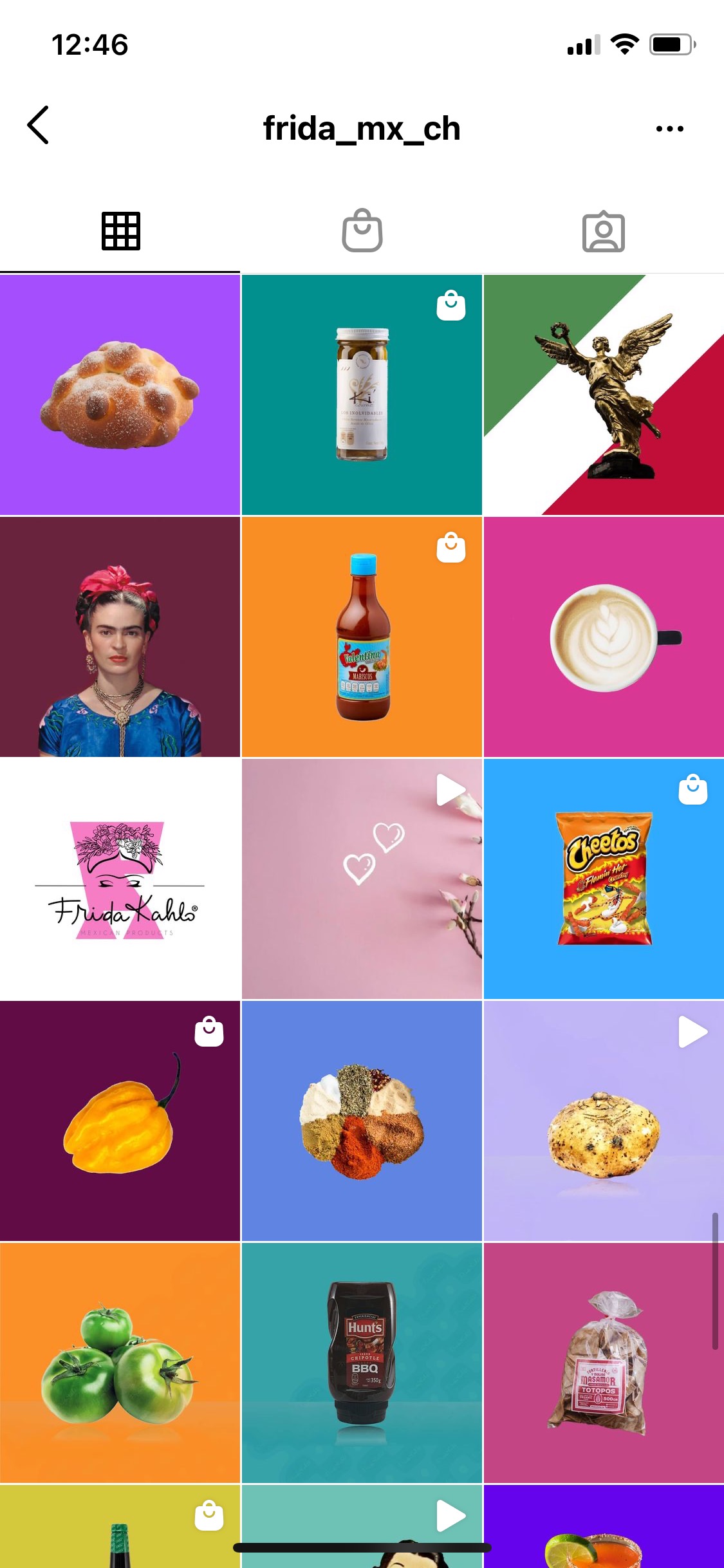
Task: Open the Frida Kahlo portrait post
Action: (120, 637)
